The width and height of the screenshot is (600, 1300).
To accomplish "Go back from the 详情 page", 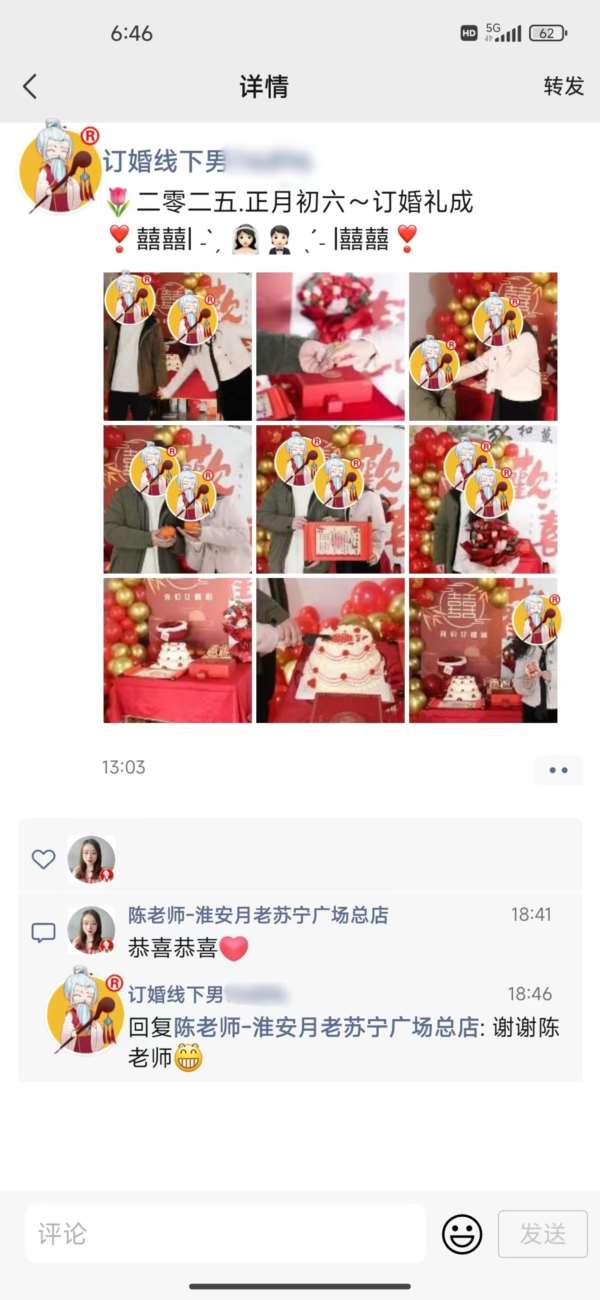I will click(30, 87).
